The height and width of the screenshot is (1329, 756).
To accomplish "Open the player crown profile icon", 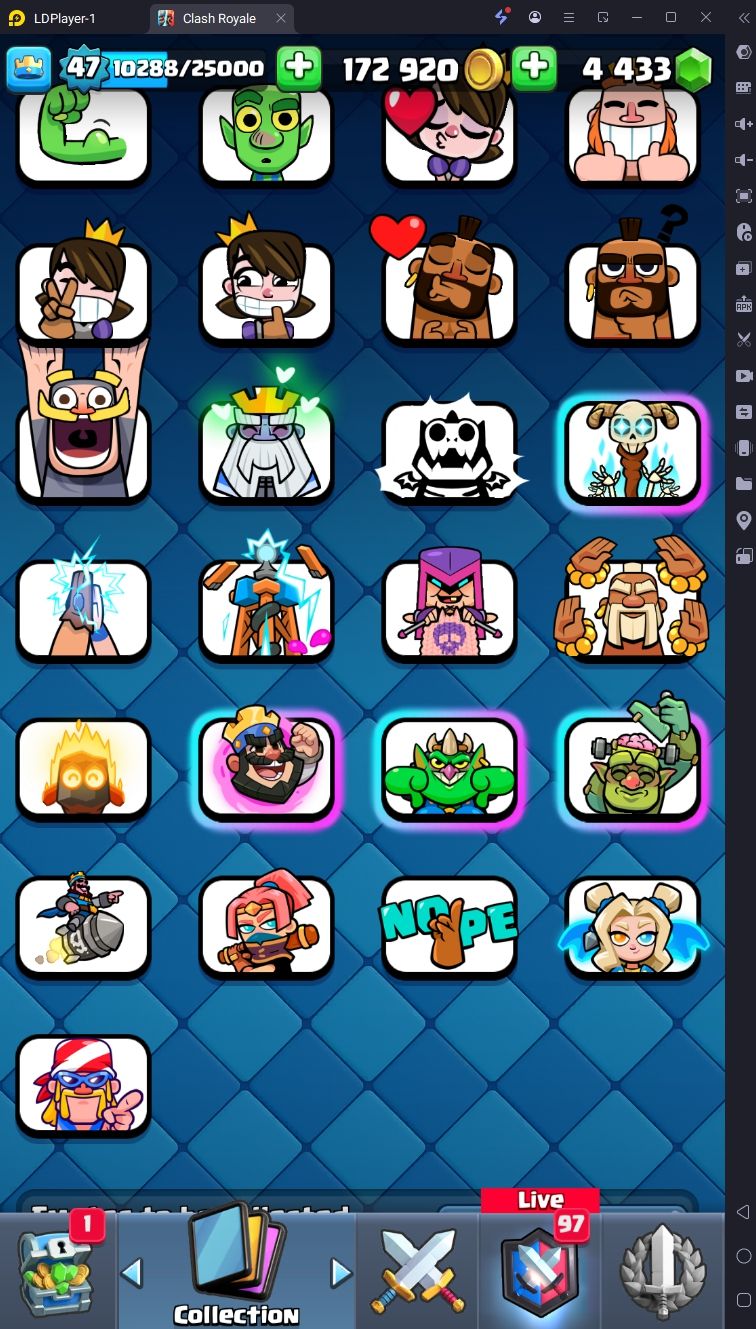I will [x=28, y=68].
